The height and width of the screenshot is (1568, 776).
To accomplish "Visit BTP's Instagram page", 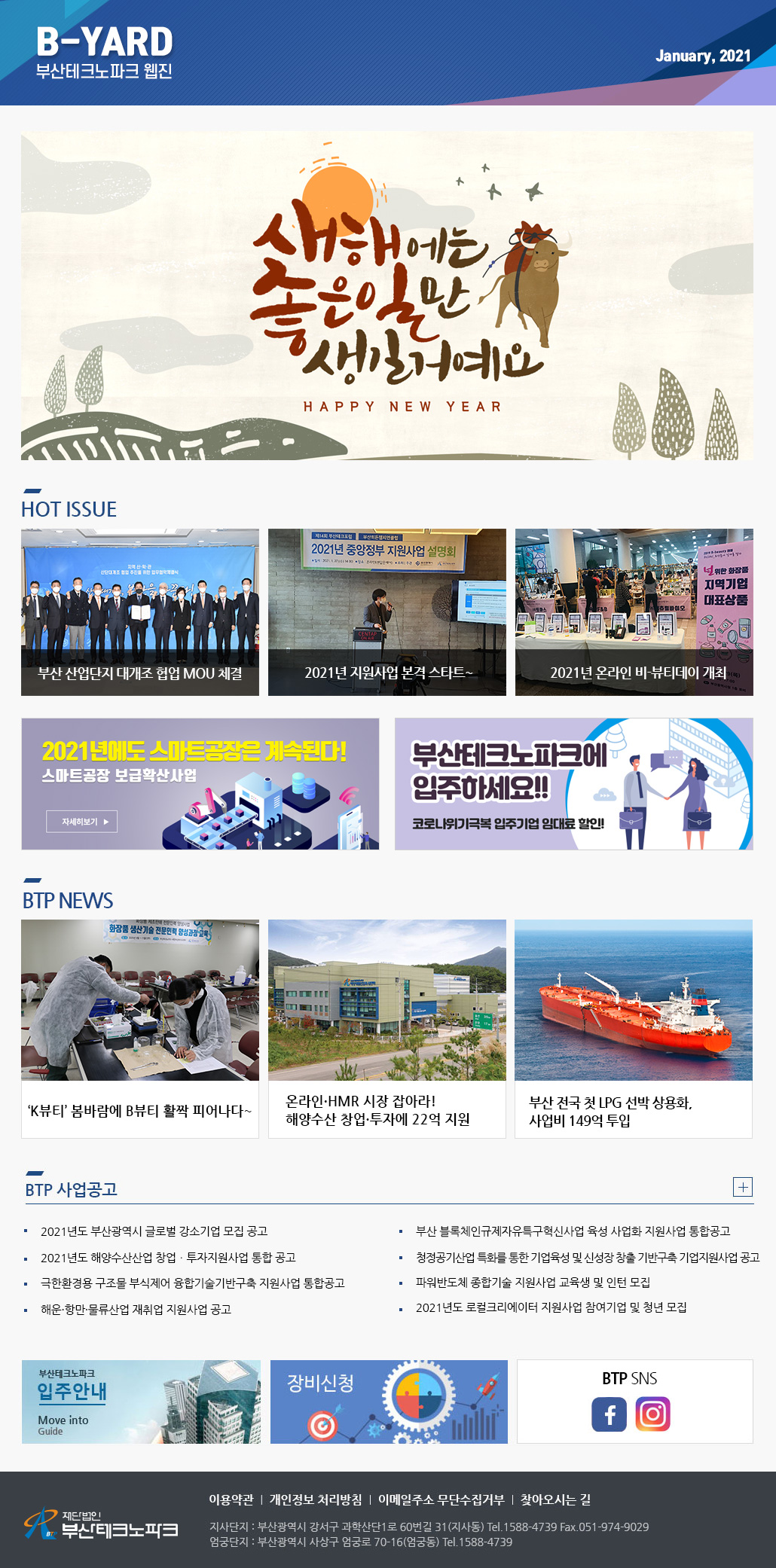I will [x=652, y=1414].
